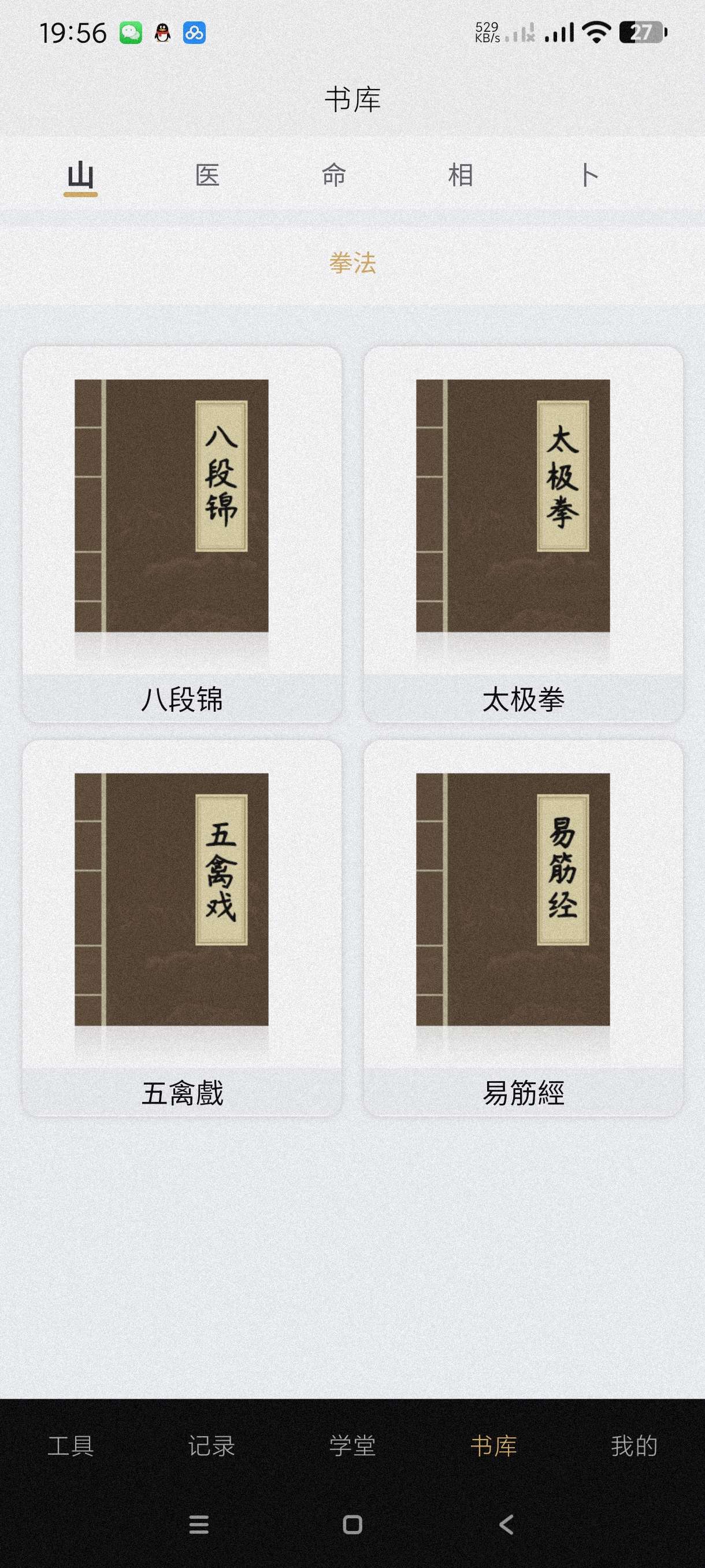The height and width of the screenshot is (1568, 705).
Task: Go to the 工具 tab
Action: click(x=70, y=1445)
